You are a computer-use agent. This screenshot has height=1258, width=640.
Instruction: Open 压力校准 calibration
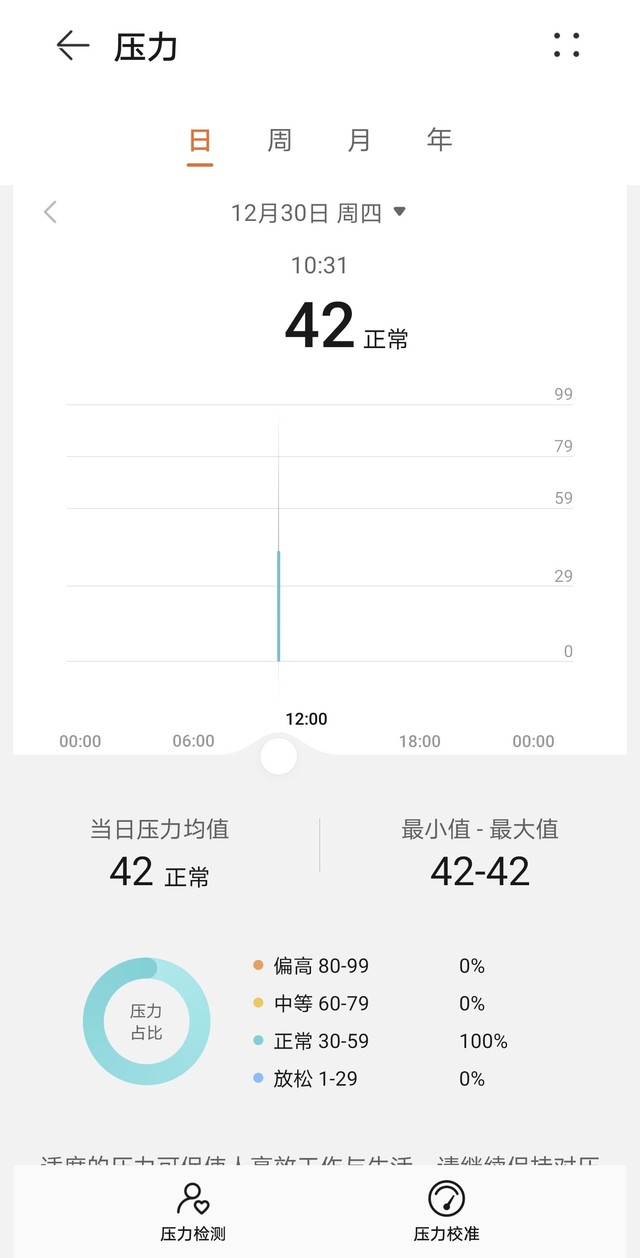pyautogui.click(x=446, y=1211)
